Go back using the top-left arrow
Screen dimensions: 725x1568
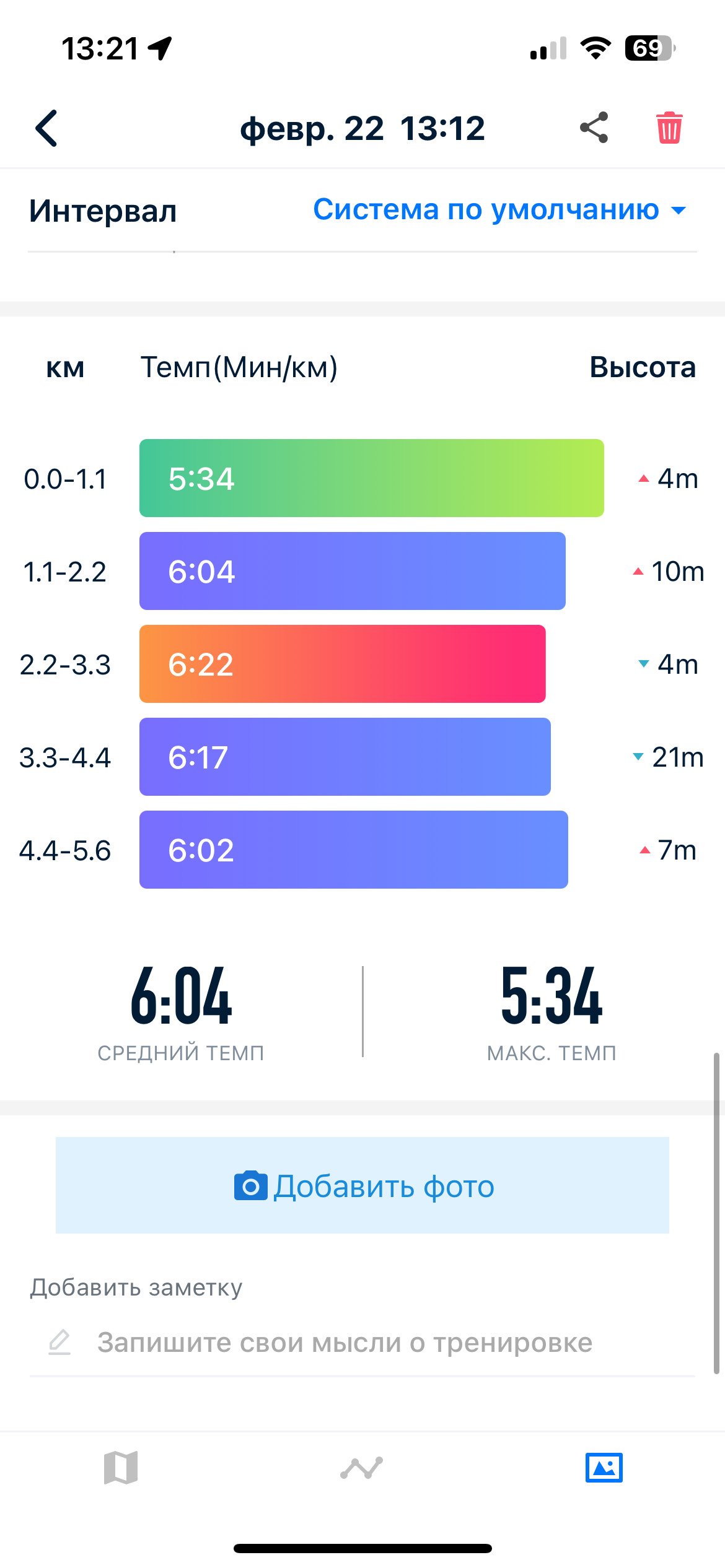pyautogui.click(x=46, y=128)
